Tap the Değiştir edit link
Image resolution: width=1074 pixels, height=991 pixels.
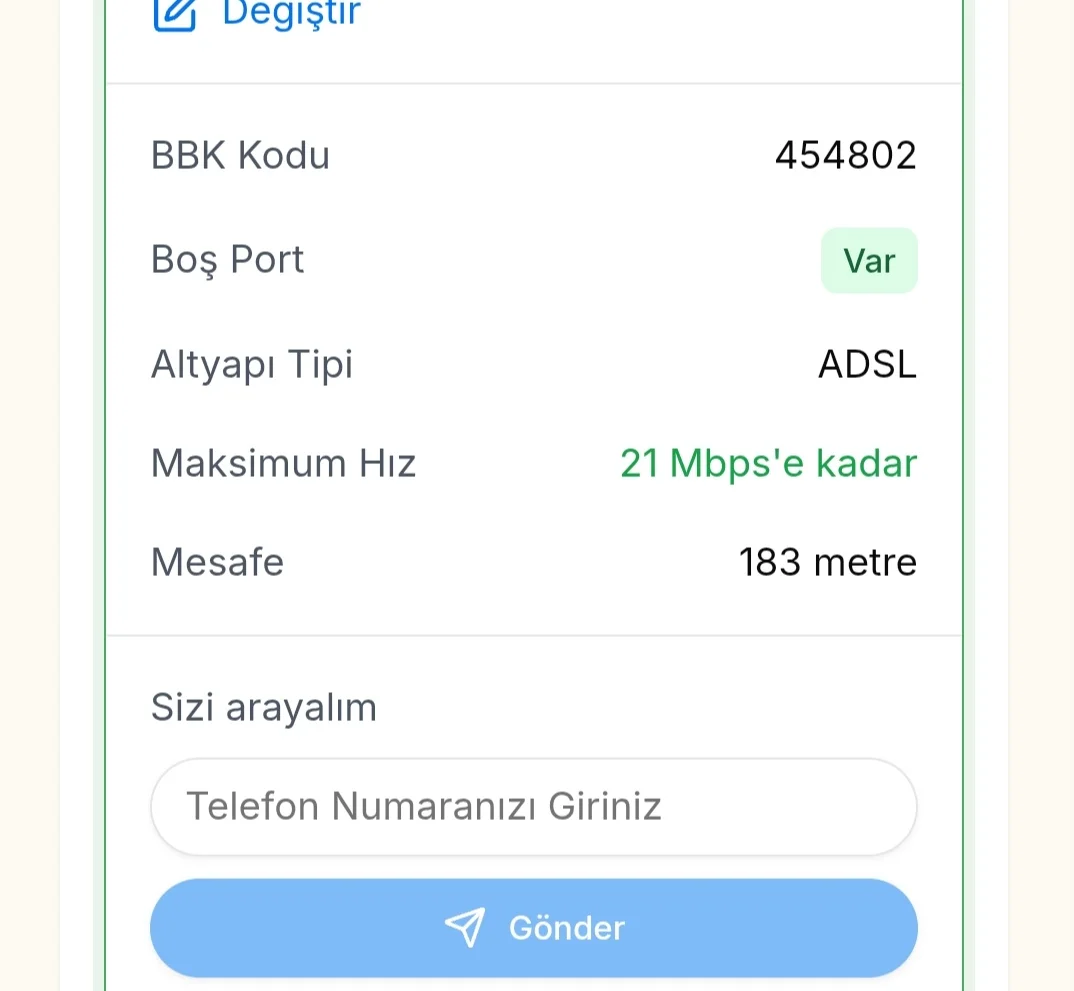260,14
